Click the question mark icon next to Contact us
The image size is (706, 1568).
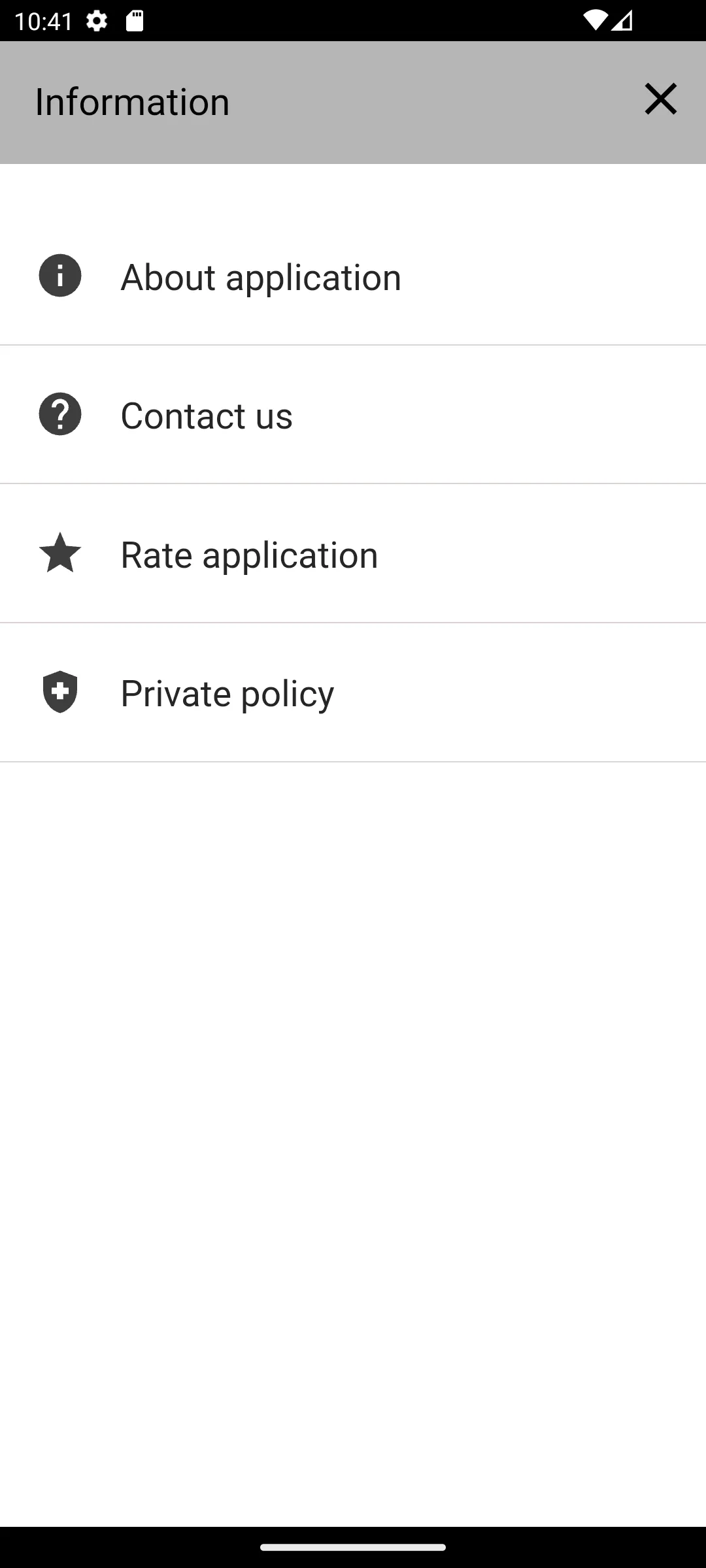coord(59,415)
